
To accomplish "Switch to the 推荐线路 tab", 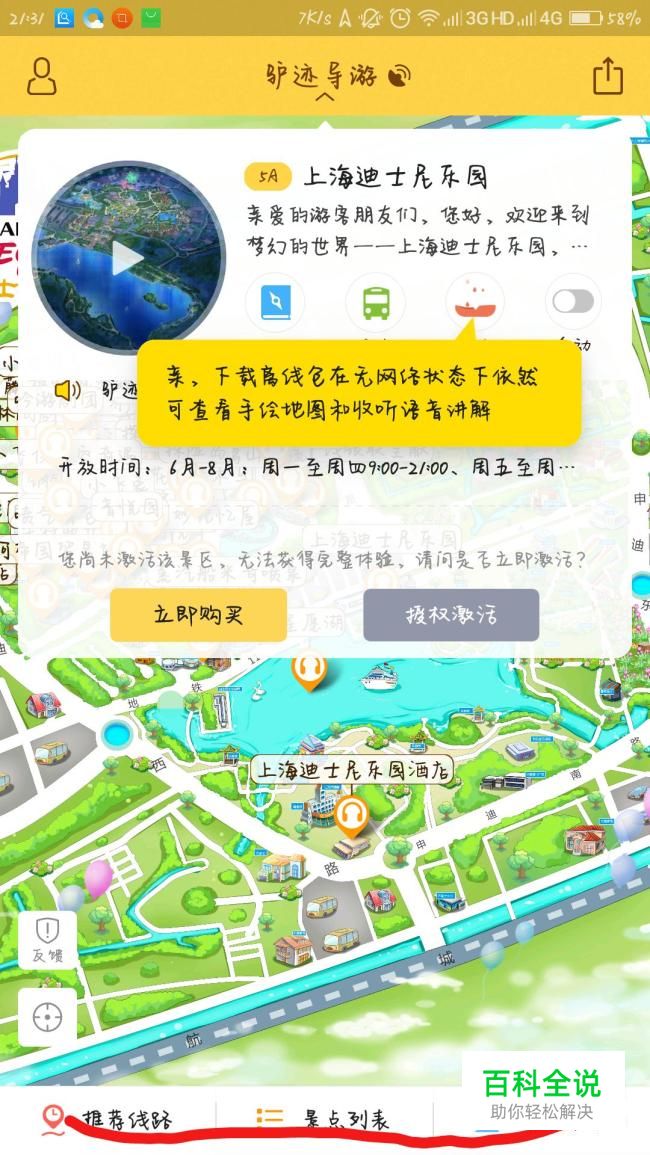I will (x=108, y=1119).
